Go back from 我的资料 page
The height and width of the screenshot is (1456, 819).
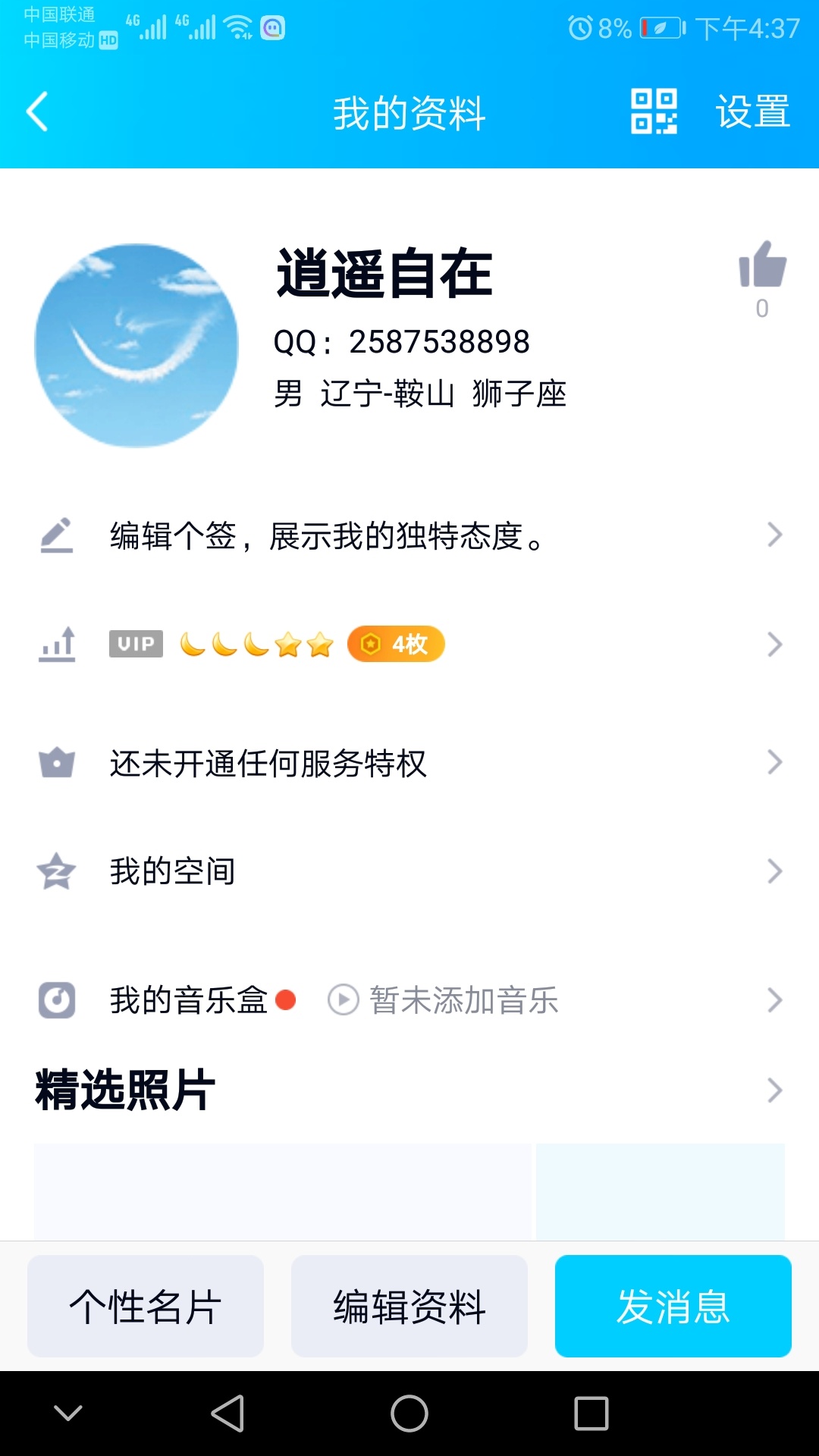(x=38, y=112)
